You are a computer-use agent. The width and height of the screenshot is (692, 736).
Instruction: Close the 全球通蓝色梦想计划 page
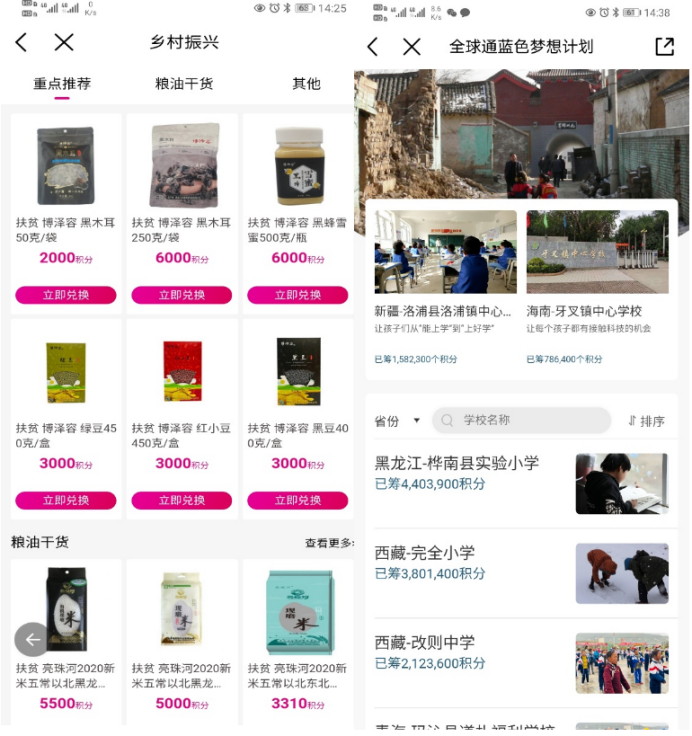click(412, 47)
